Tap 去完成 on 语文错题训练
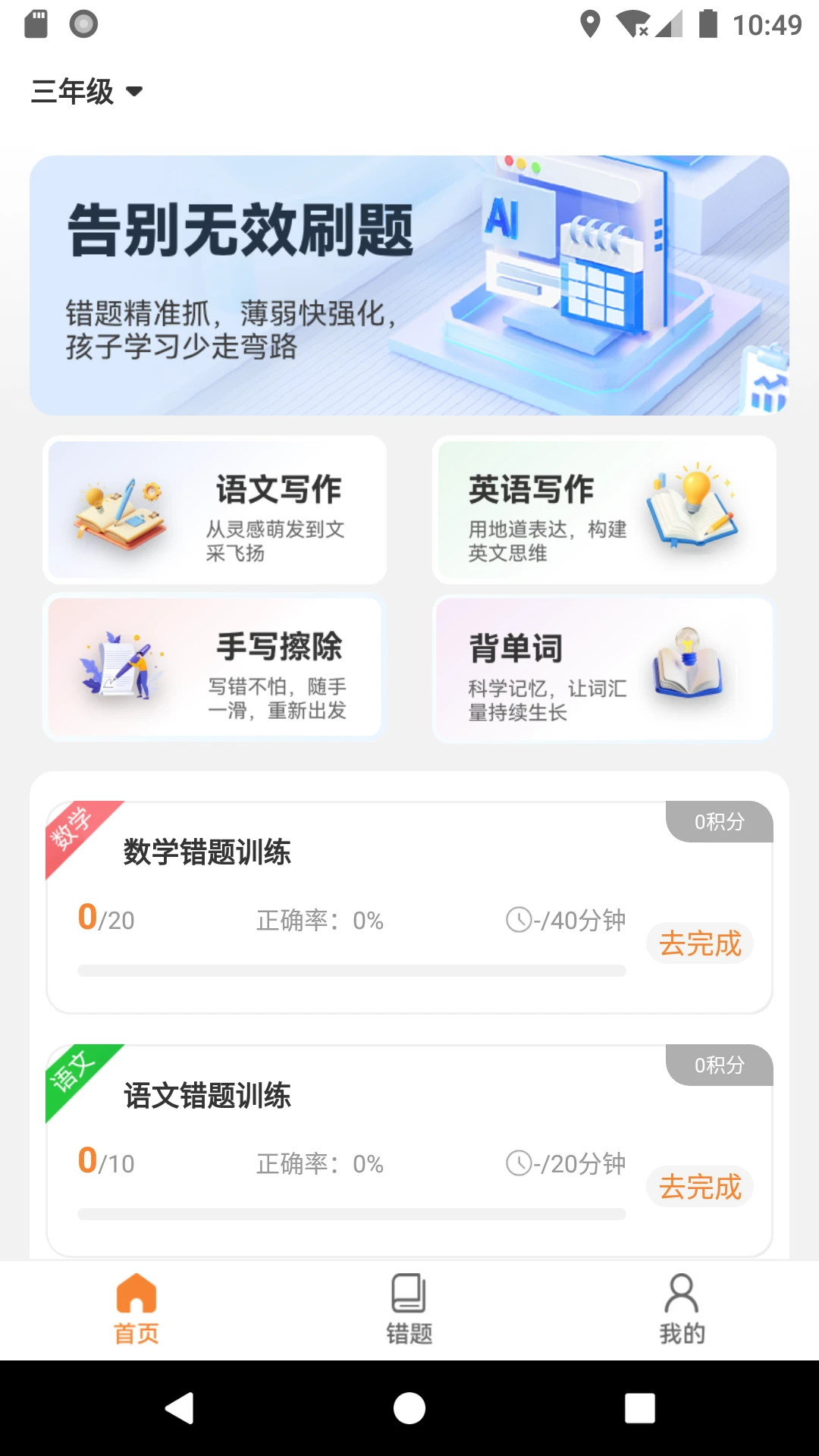Screen dimensions: 819x1456 699,1186
